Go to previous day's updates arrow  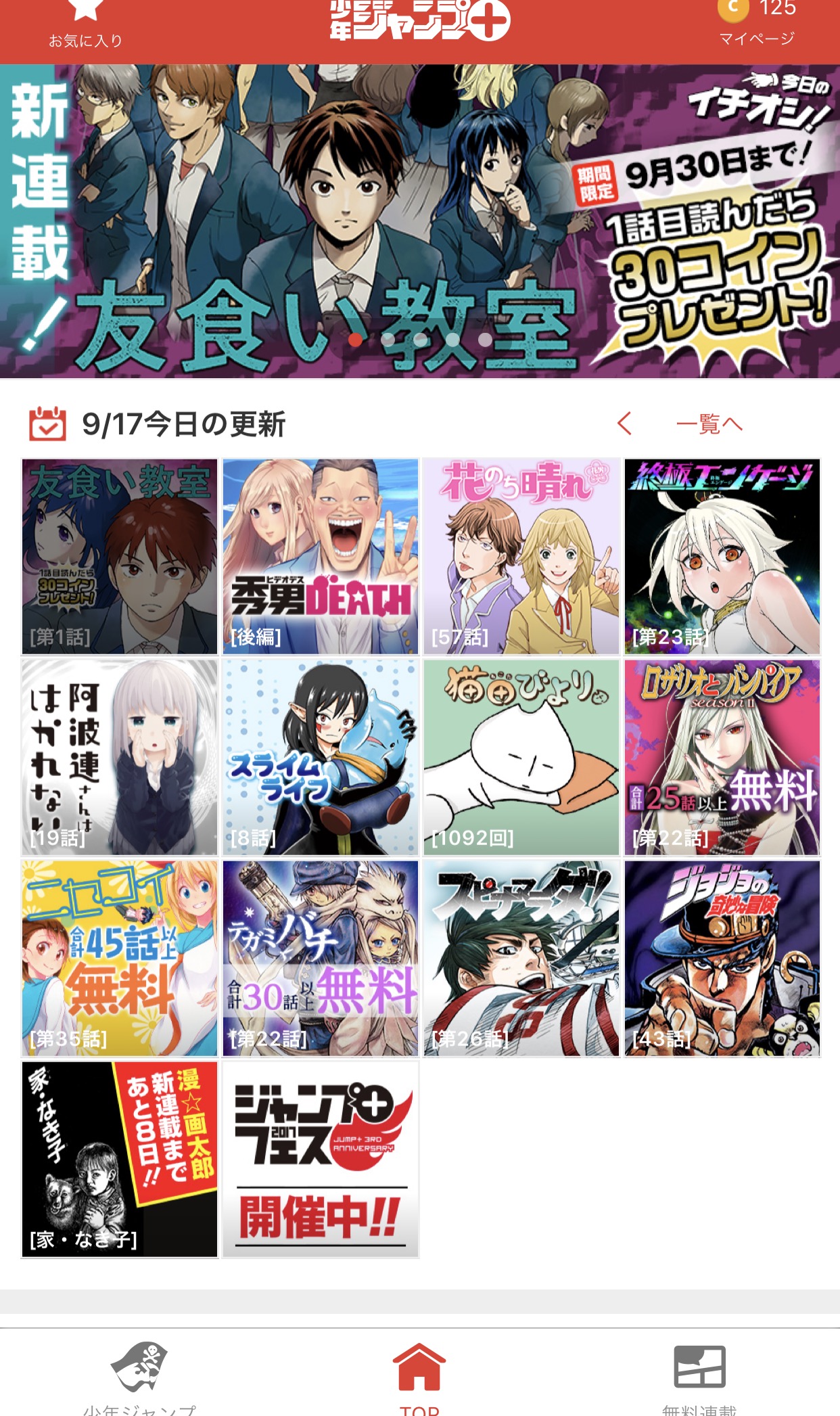coord(625,424)
